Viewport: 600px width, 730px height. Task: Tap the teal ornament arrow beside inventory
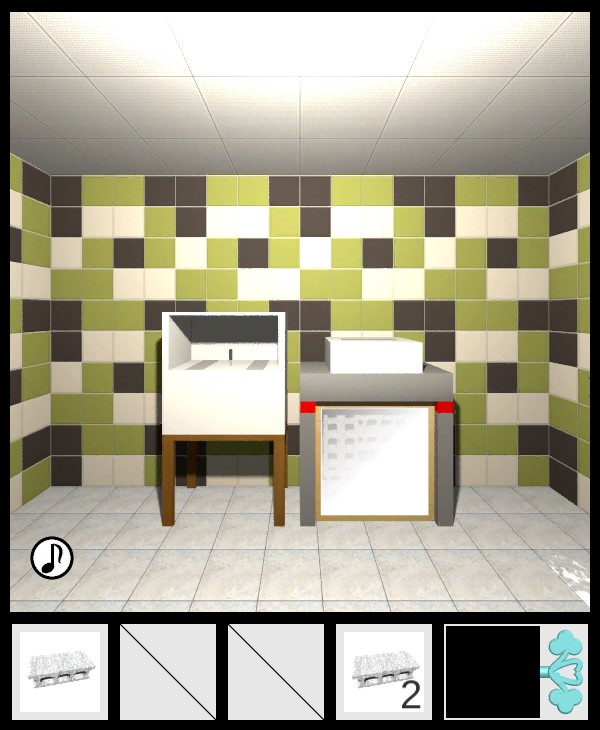[x=566, y=672]
